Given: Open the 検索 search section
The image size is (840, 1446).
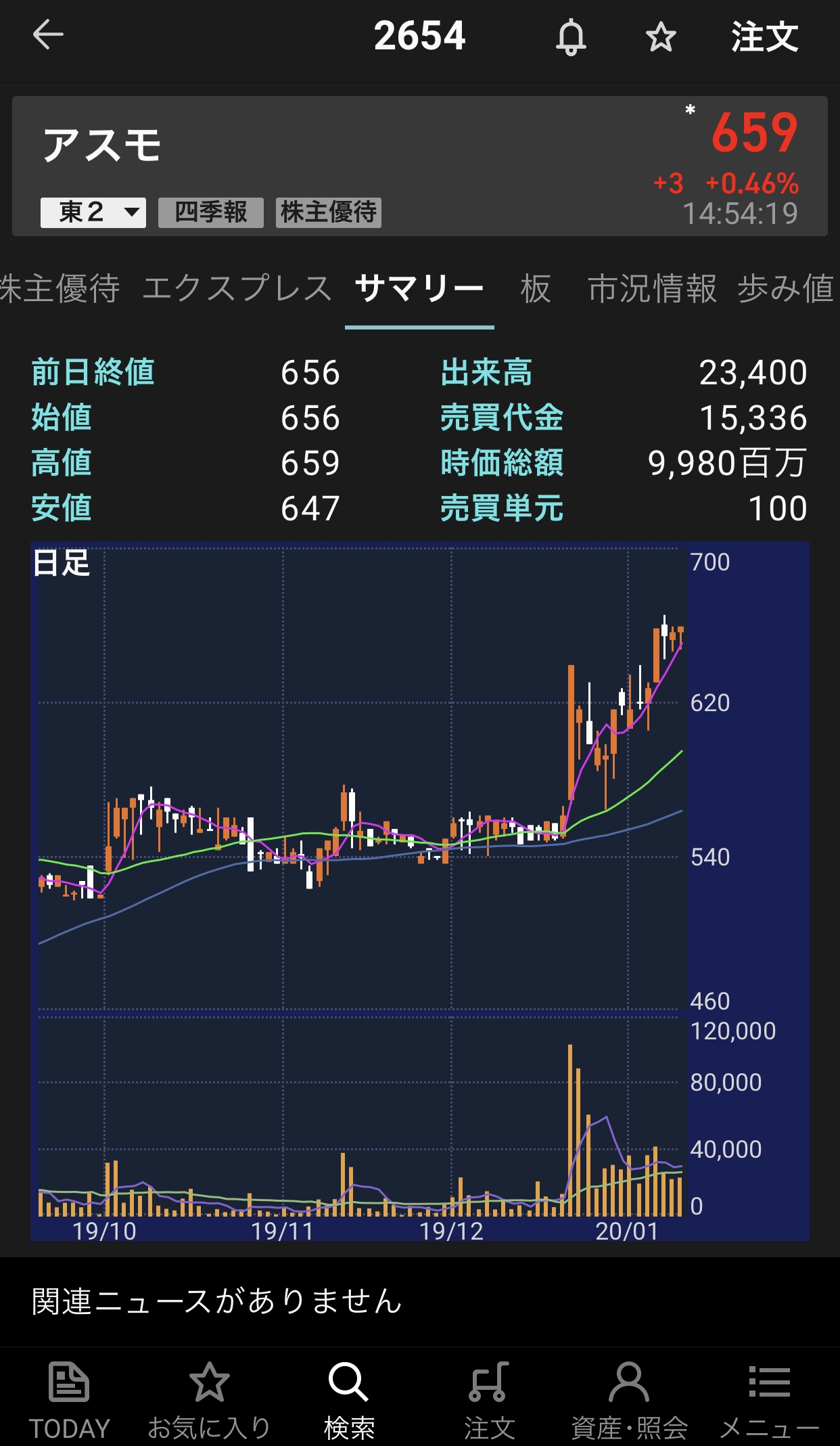Looking at the screenshot, I should click(x=349, y=1399).
